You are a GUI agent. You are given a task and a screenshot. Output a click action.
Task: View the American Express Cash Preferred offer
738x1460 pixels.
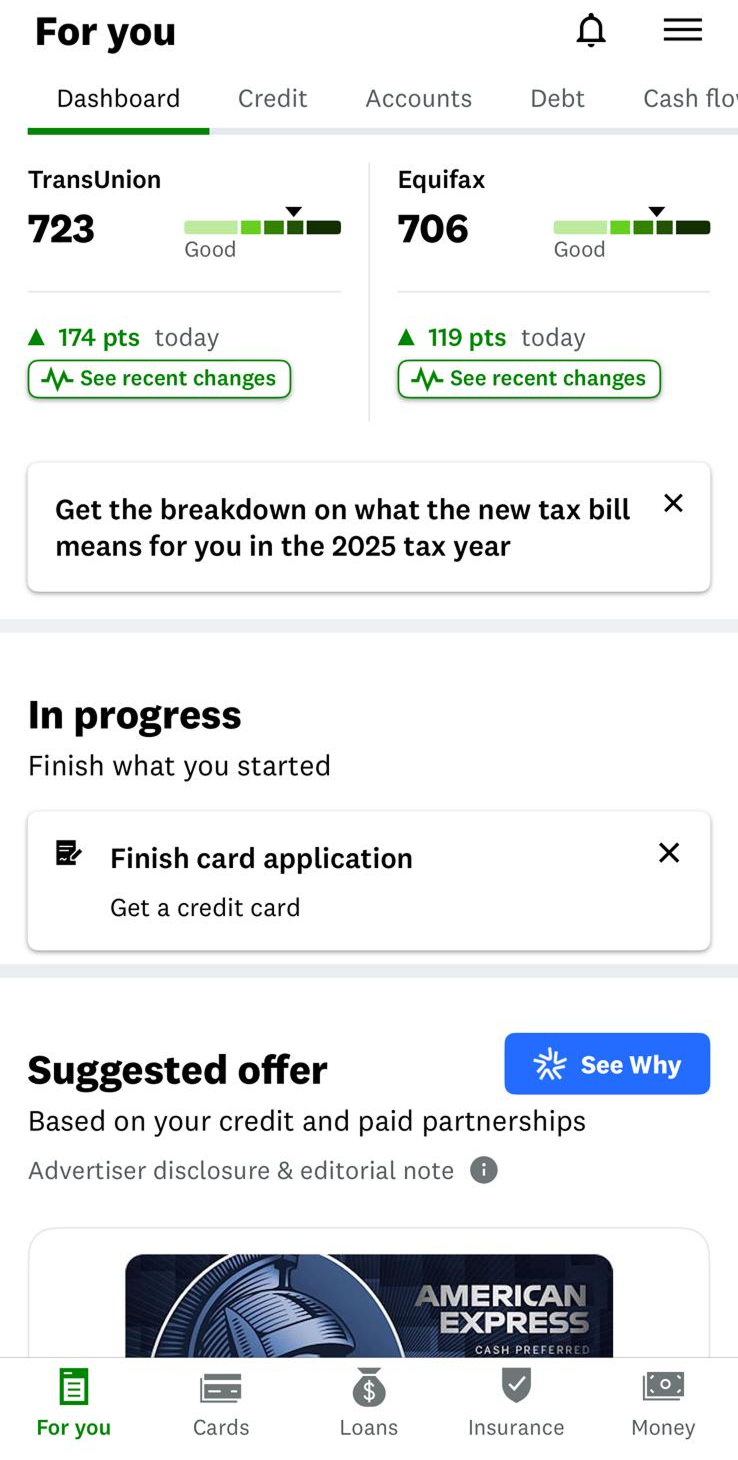tap(369, 1304)
